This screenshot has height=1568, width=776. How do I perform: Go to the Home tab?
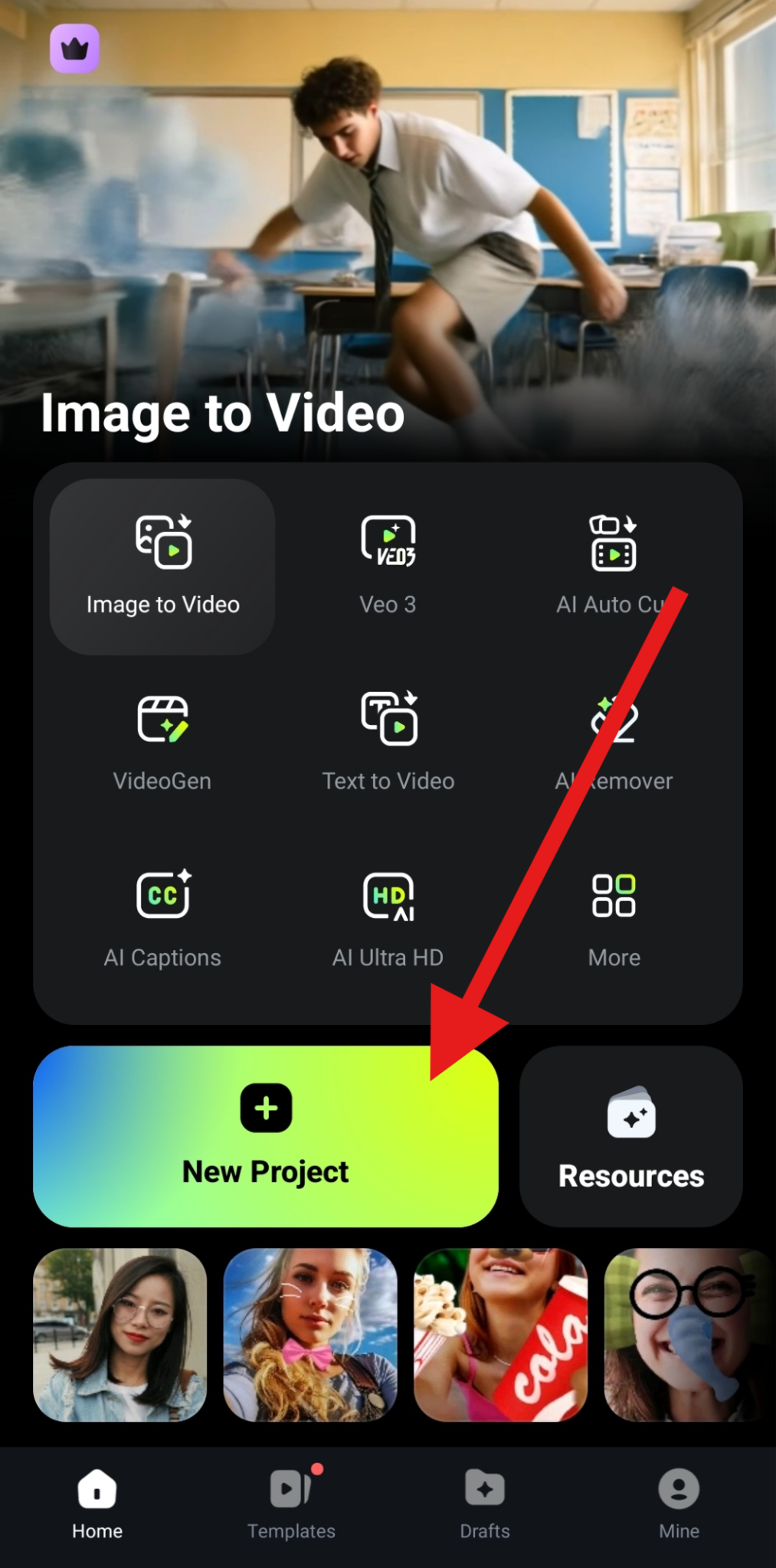point(97,1504)
